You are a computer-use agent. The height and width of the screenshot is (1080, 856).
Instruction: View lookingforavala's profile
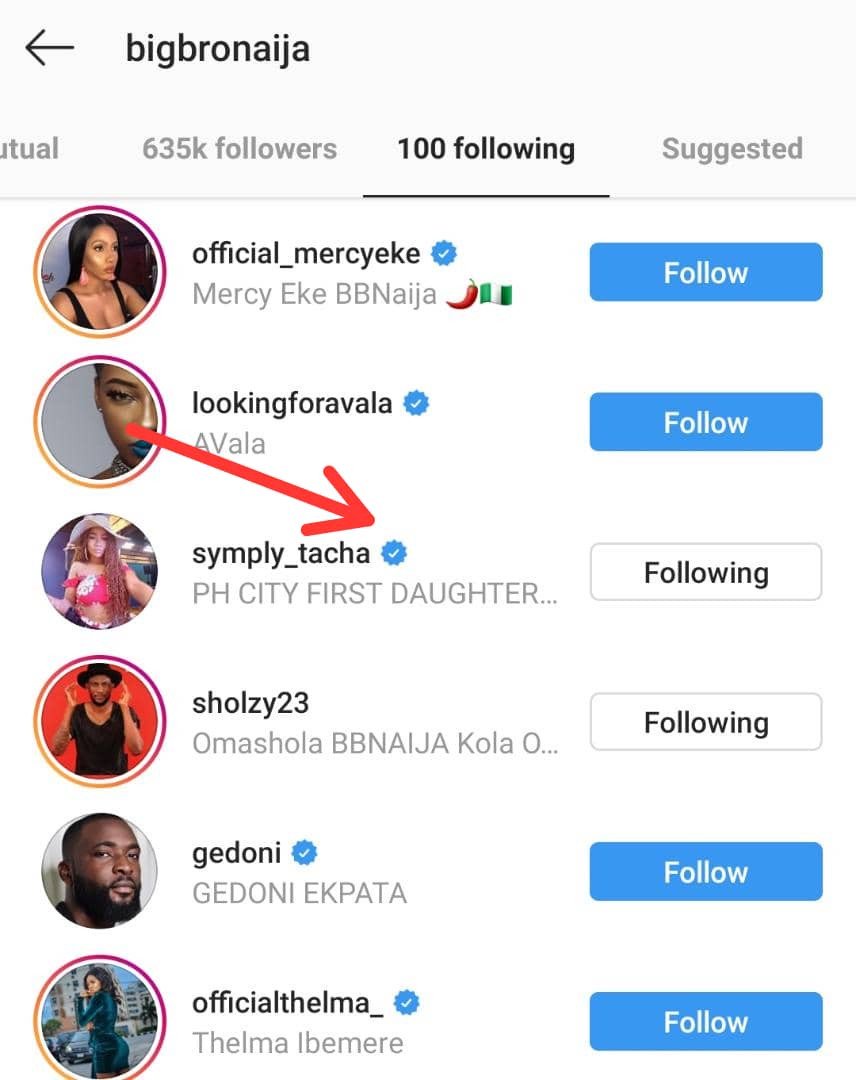click(292, 404)
